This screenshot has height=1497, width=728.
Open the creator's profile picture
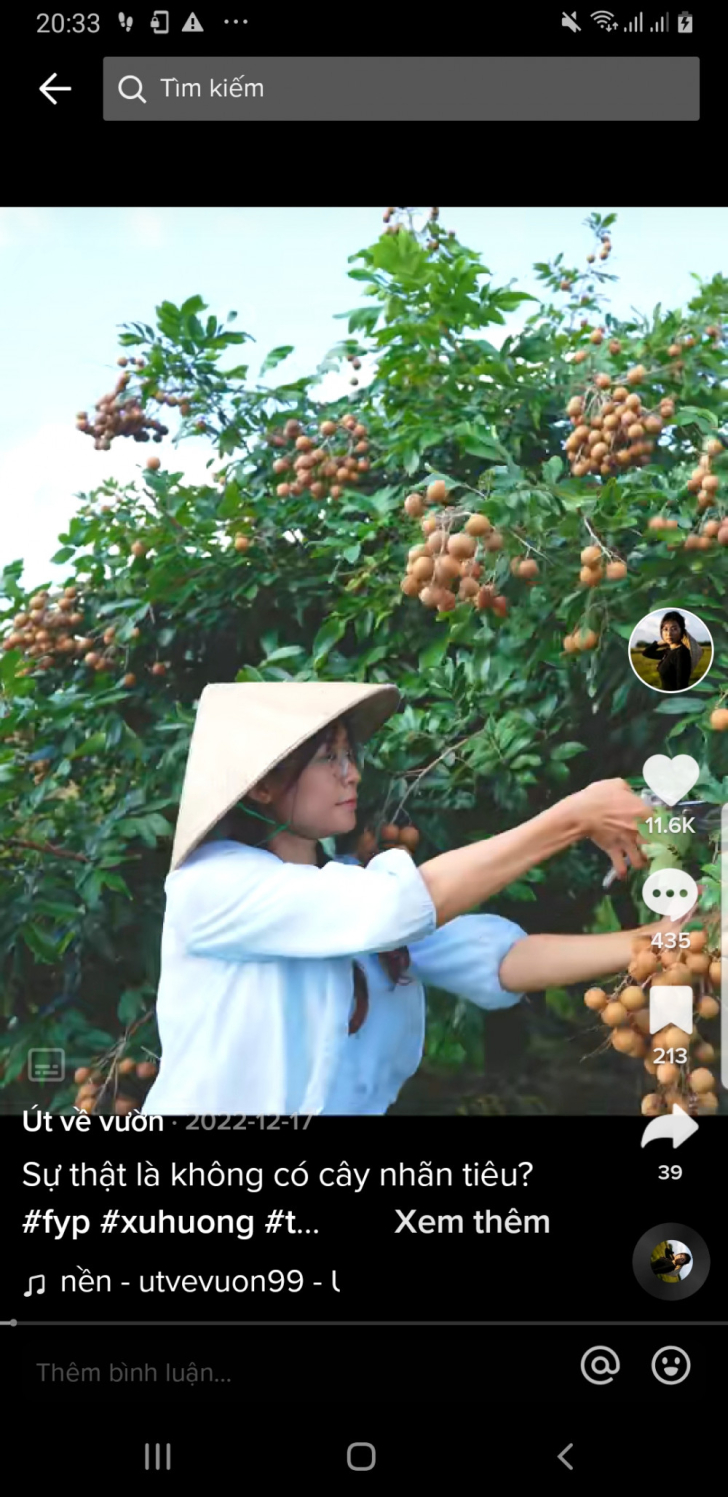[x=670, y=650]
